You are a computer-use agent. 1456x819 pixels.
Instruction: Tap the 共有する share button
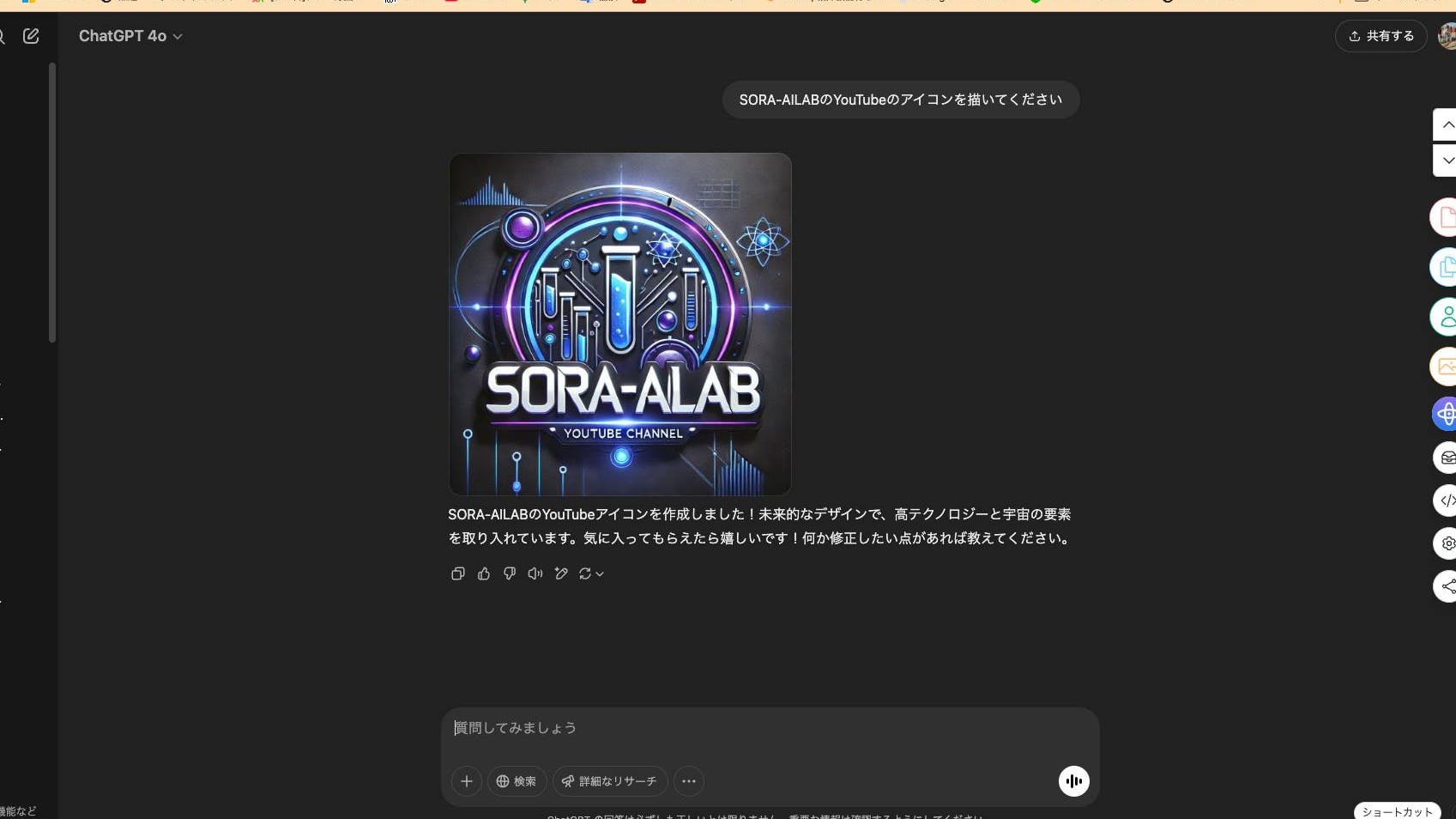(1380, 36)
